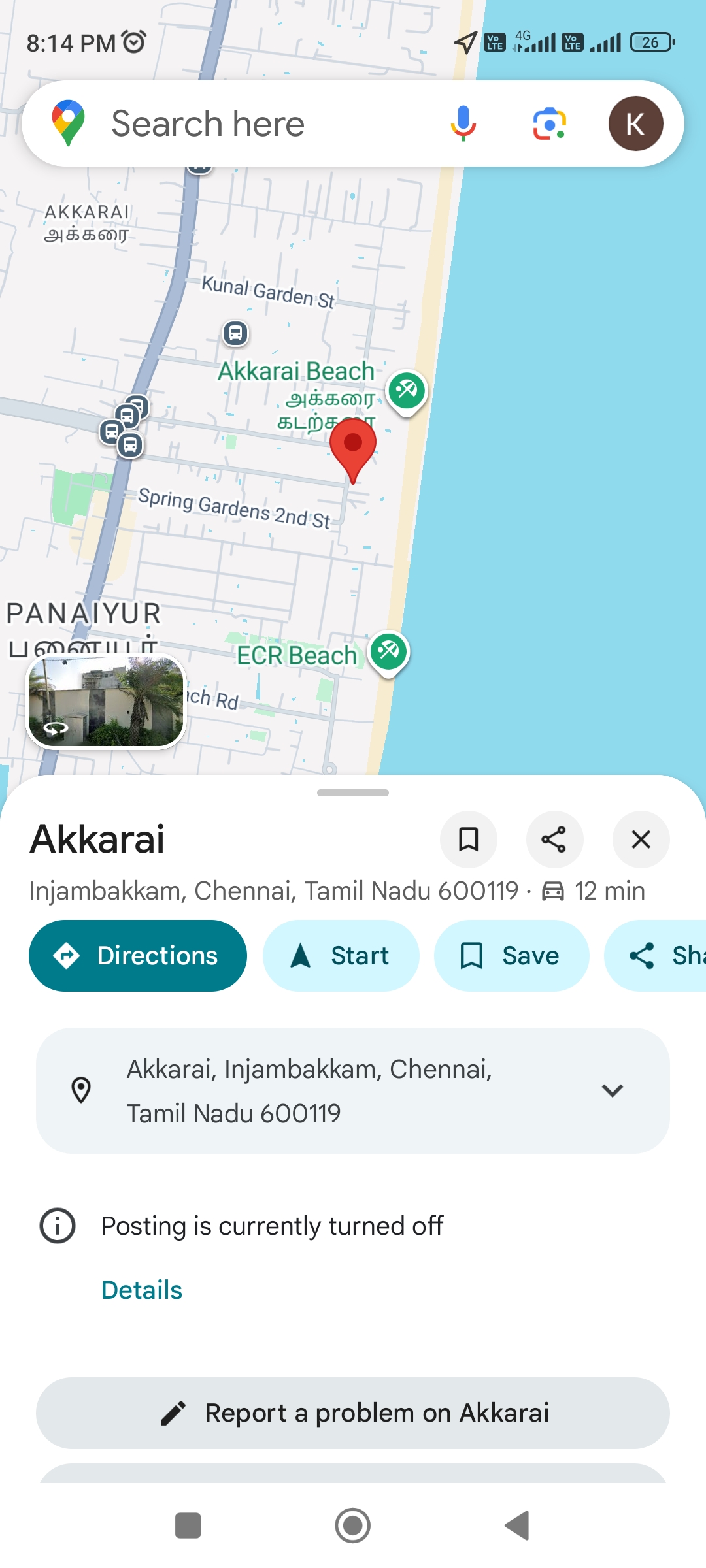The height and width of the screenshot is (1568, 706).
Task: Bookmark Akkarai using the round bookmark icon
Action: [468, 840]
